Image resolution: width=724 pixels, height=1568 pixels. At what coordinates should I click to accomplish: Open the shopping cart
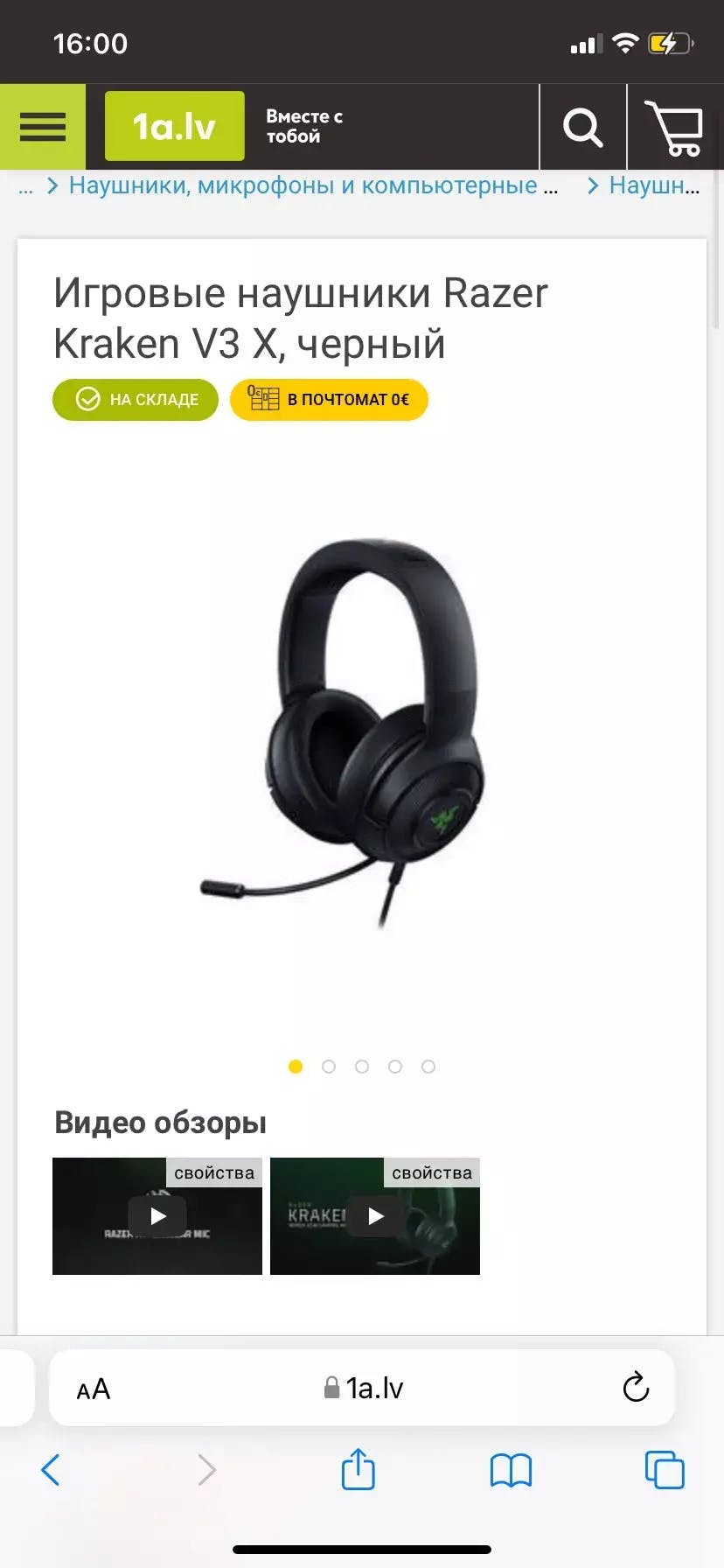(674, 127)
